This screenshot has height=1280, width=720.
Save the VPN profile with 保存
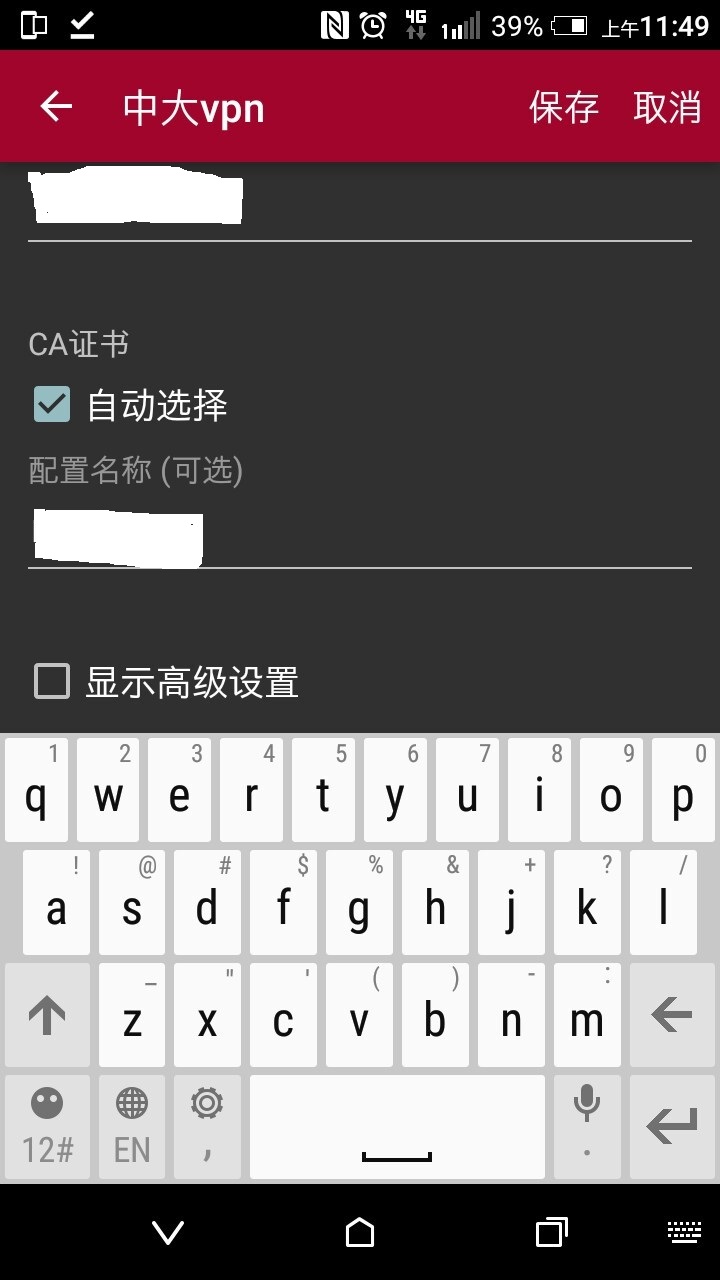tap(564, 107)
